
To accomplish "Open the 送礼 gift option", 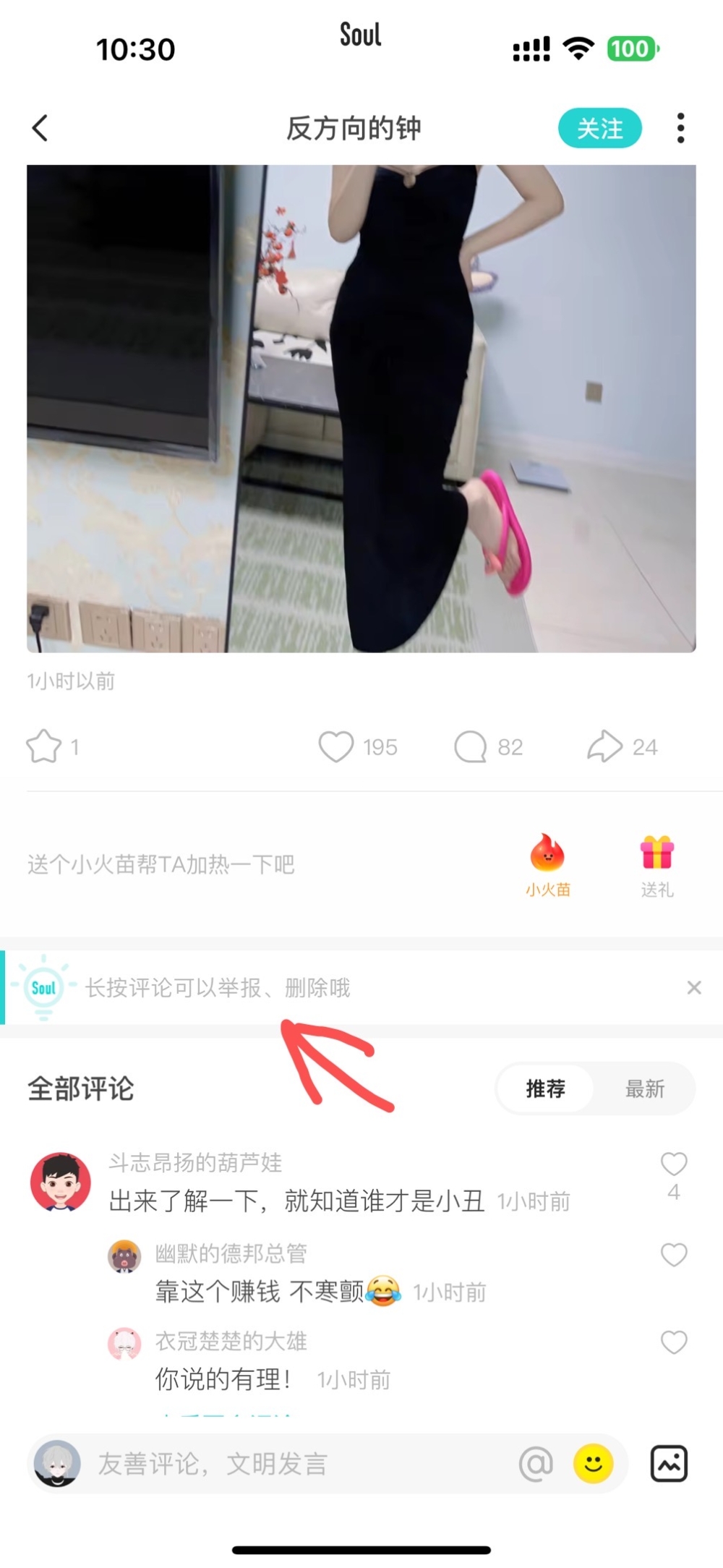I will pos(656,864).
